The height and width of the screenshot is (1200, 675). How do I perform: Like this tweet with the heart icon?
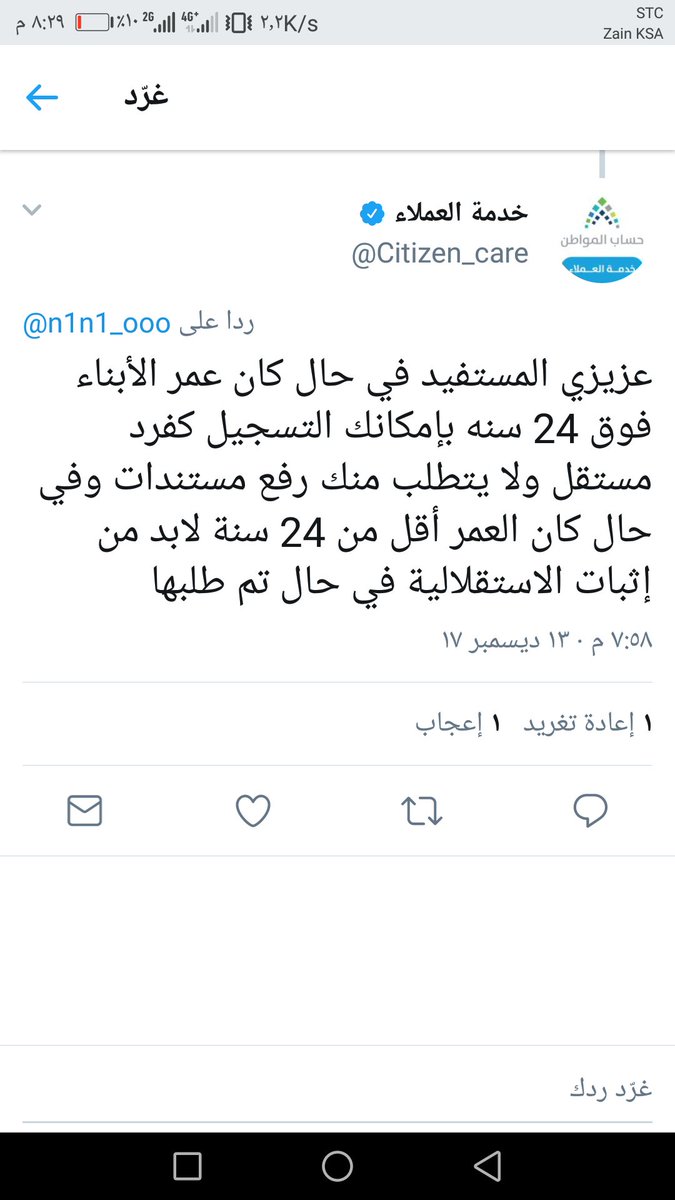(x=253, y=810)
